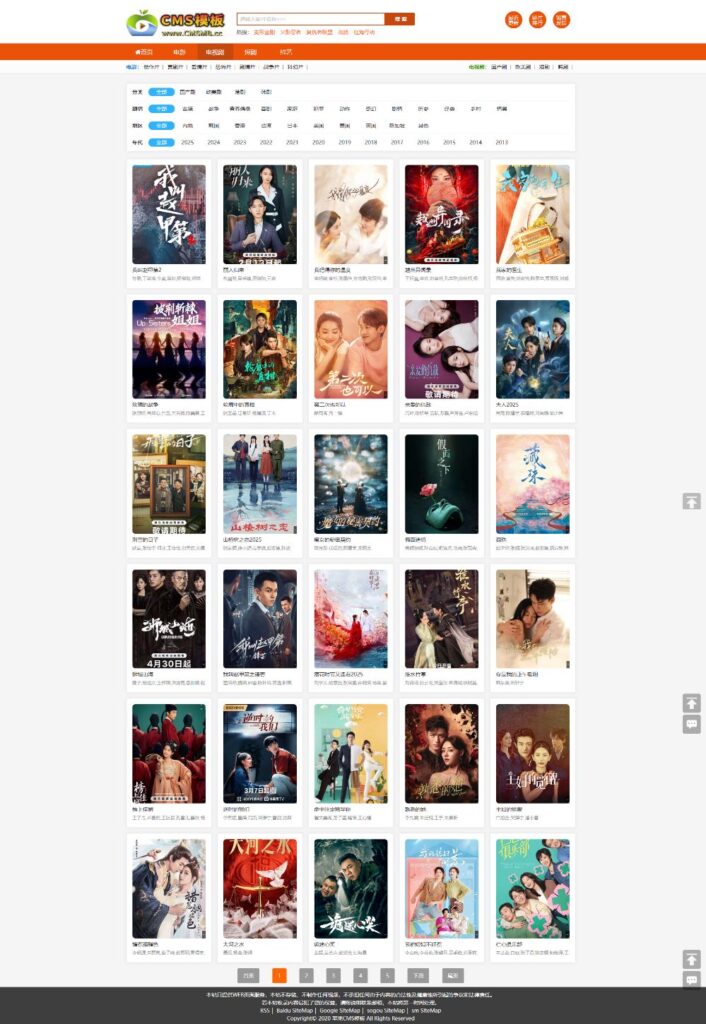Open the 山楂树之恋2025 drama card
Screen dimensions: 706x1024
(x=259, y=484)
